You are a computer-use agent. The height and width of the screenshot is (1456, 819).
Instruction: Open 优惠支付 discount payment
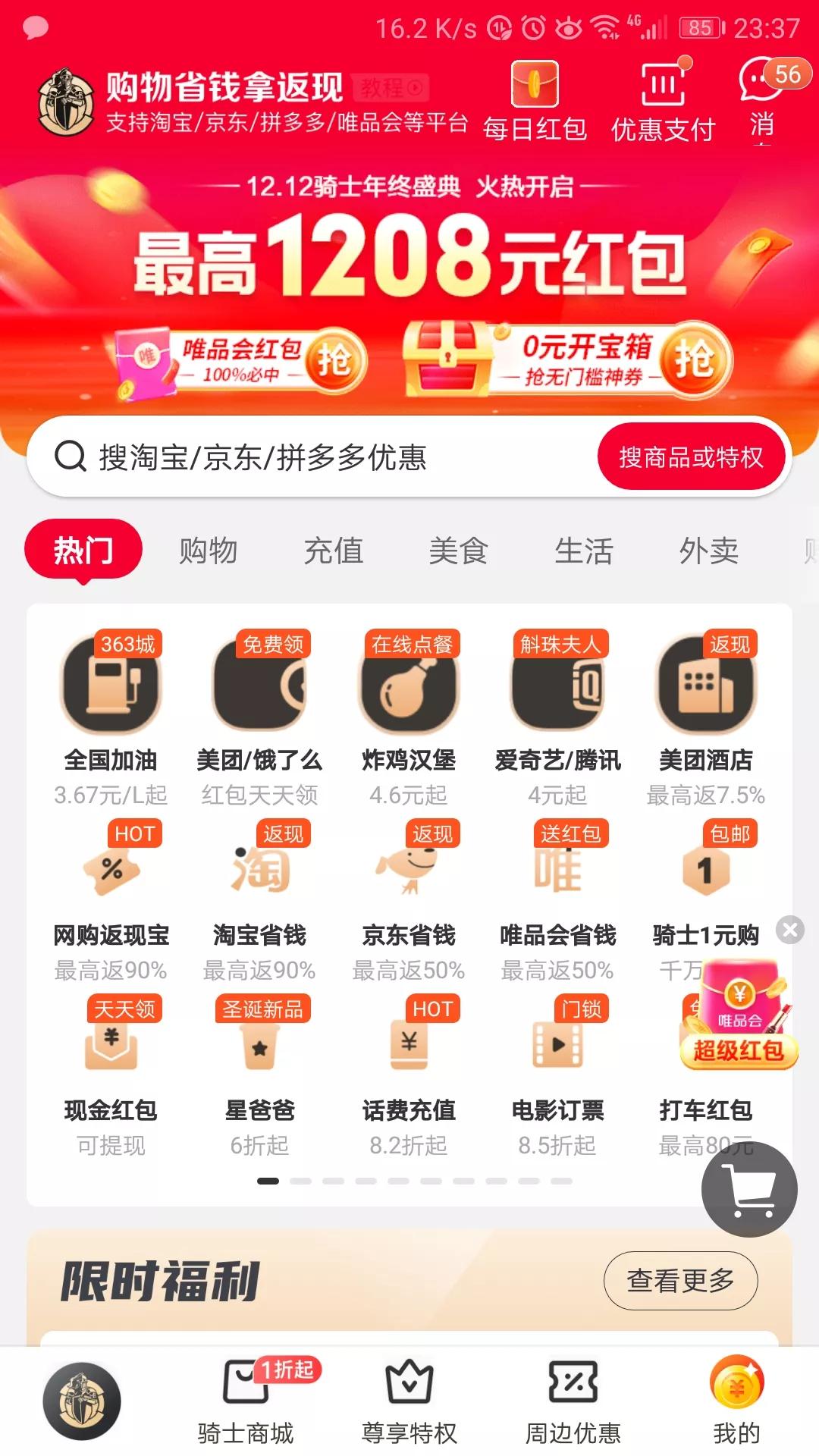tap(663, 102)
